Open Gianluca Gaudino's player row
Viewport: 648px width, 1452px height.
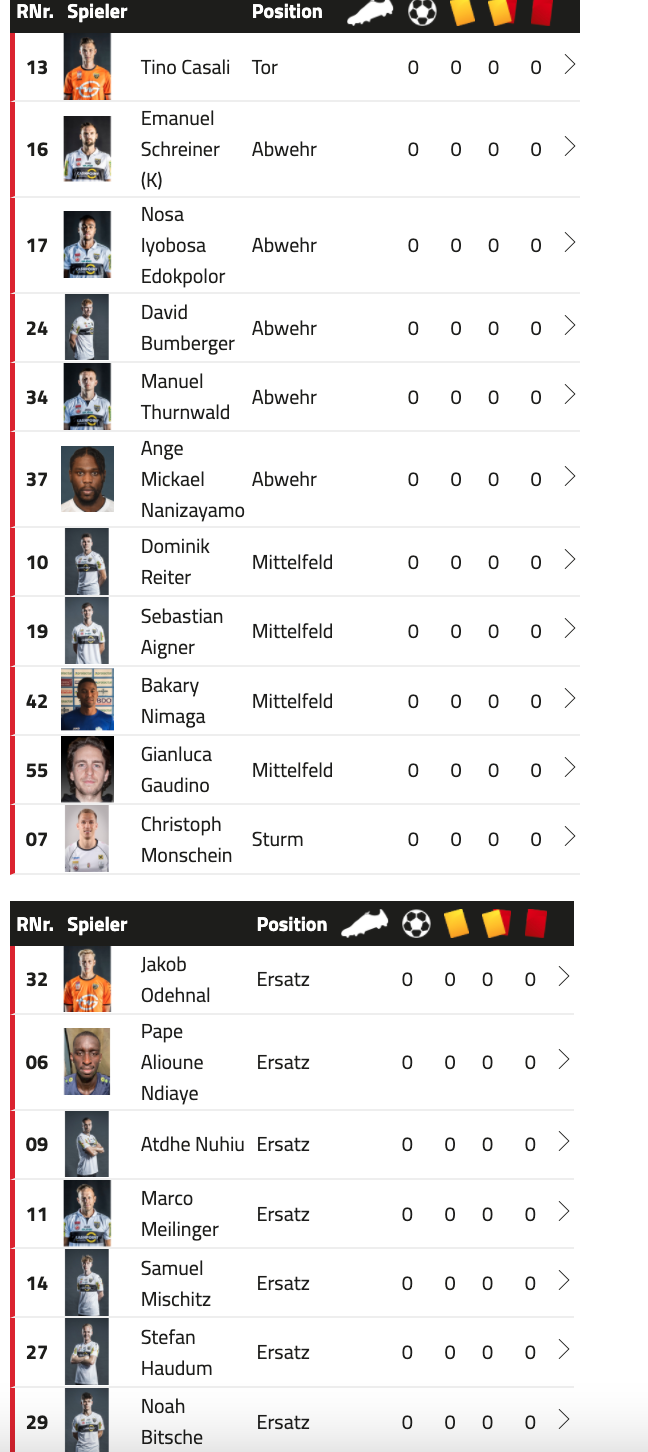(295, 770)
